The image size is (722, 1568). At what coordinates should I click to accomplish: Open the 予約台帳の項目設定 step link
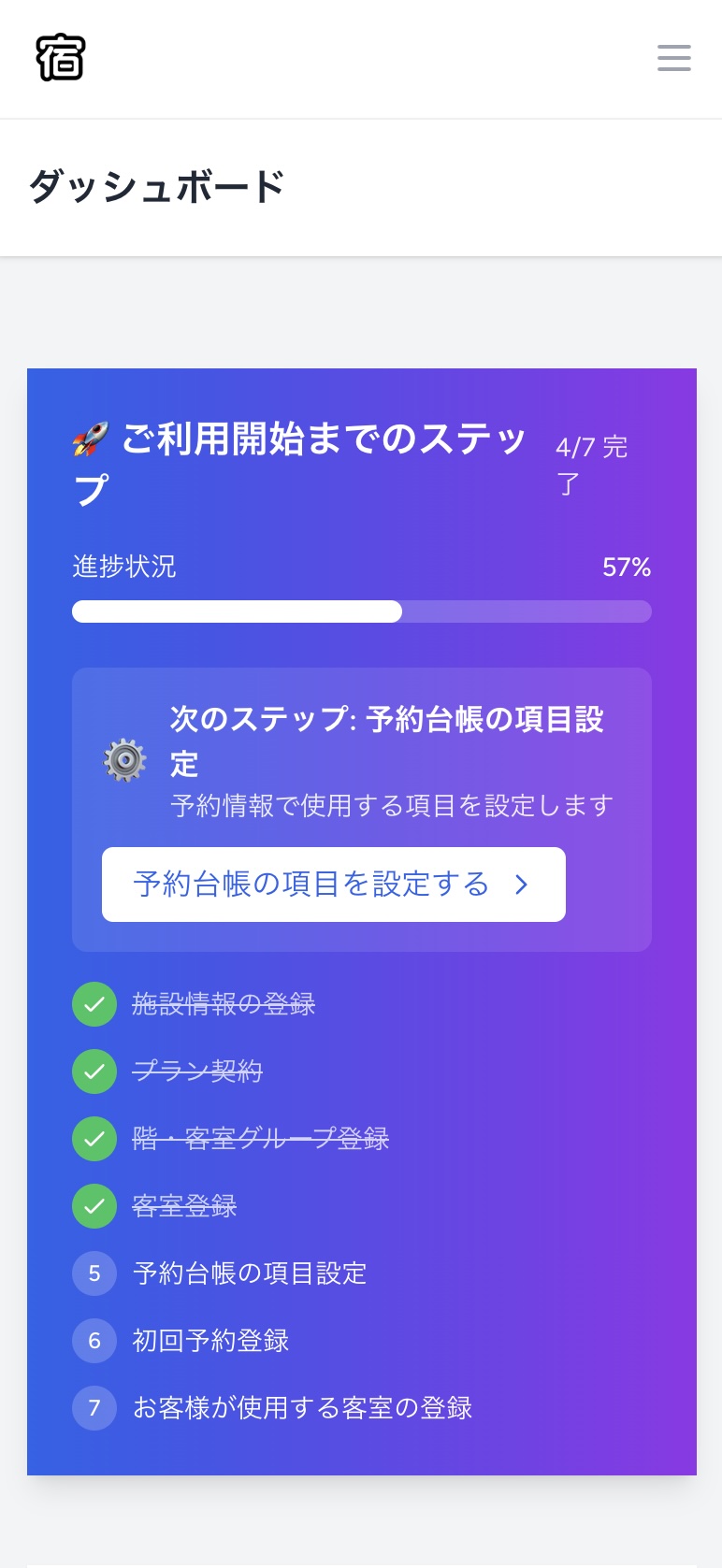point(249,1273)
